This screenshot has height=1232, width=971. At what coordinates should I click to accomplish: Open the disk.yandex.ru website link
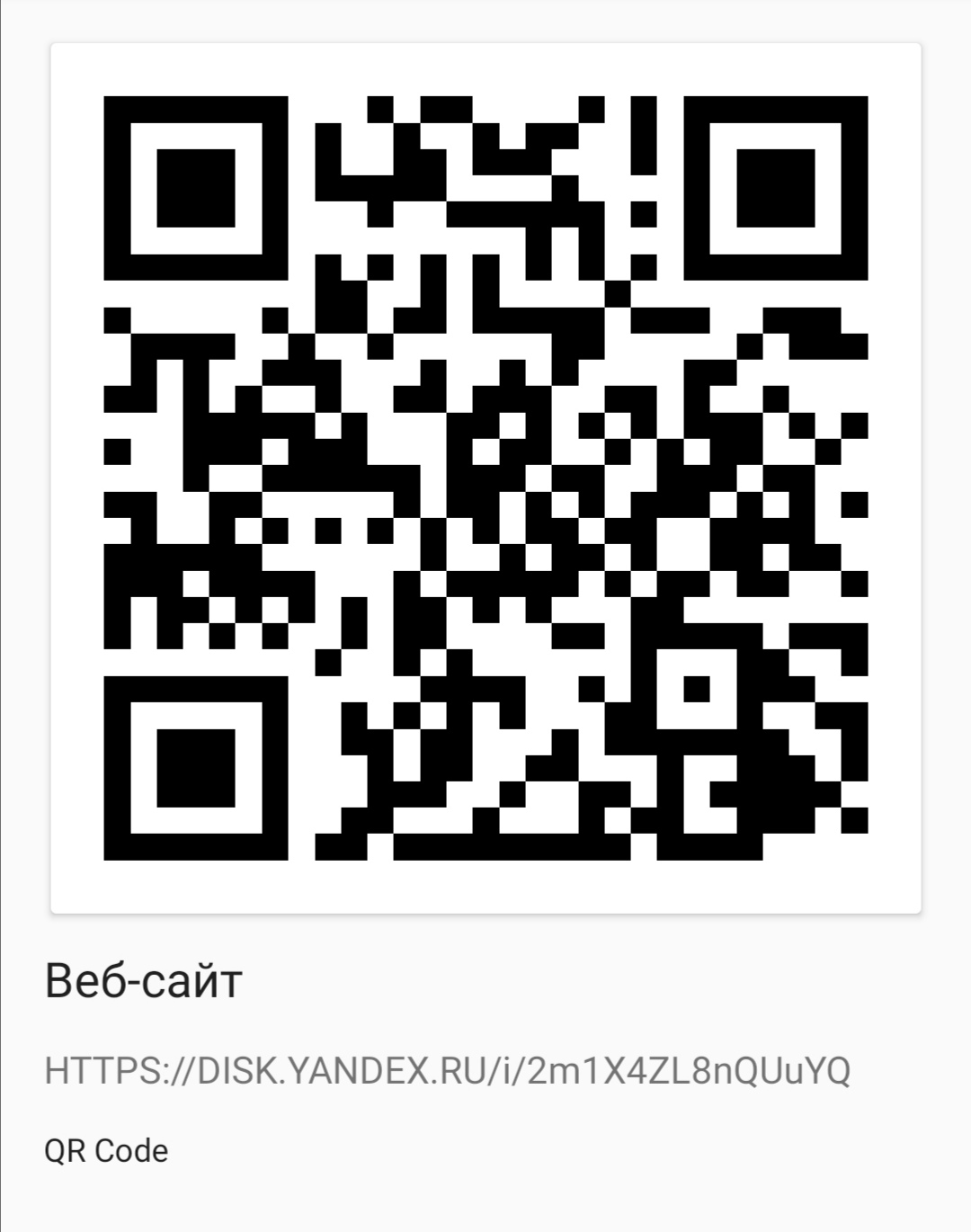[447, 1070]
